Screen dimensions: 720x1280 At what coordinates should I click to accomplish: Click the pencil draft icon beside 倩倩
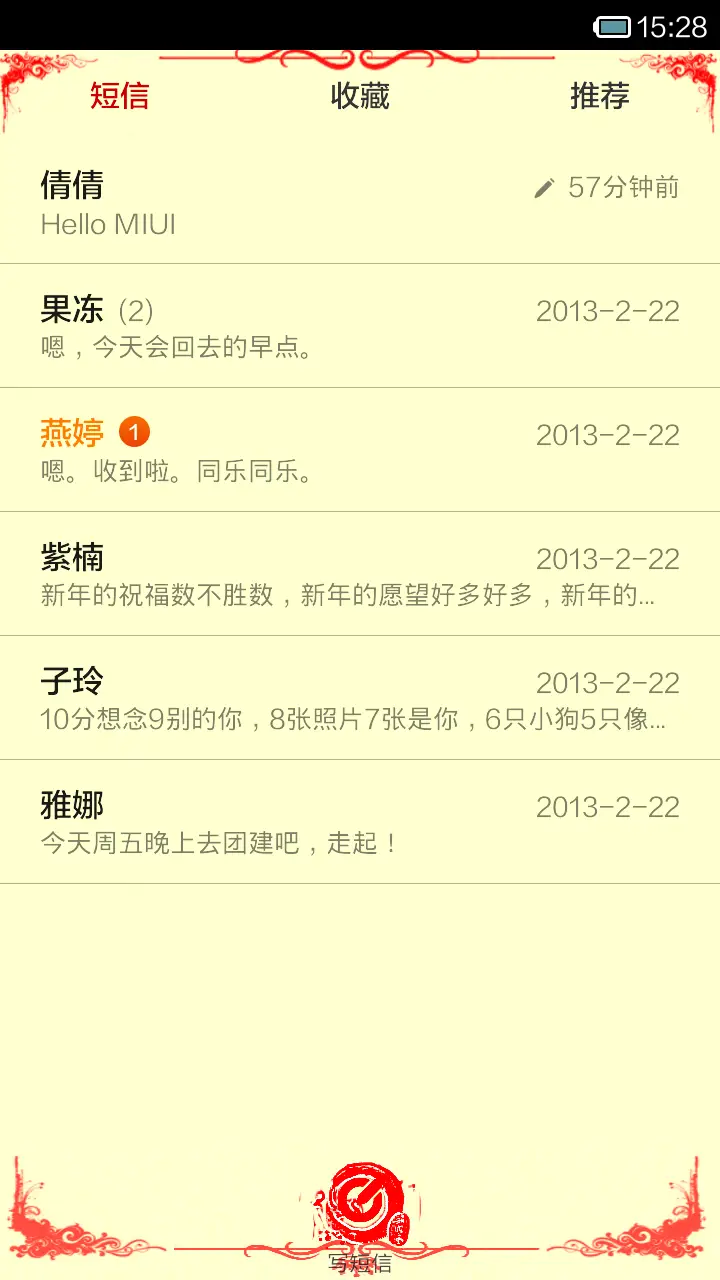[x=545, y=186]
